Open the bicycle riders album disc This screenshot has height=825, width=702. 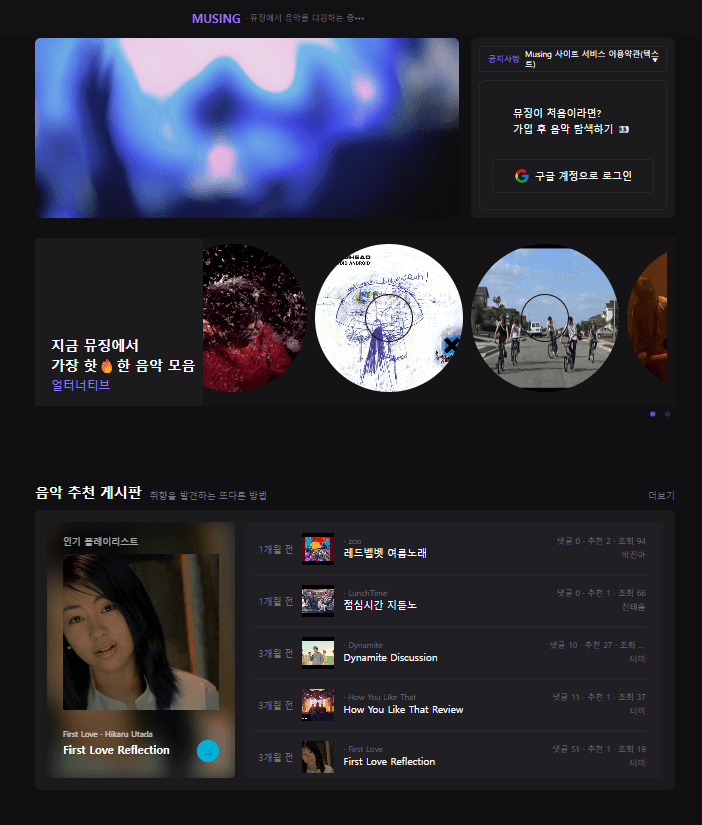click(545, 318)
